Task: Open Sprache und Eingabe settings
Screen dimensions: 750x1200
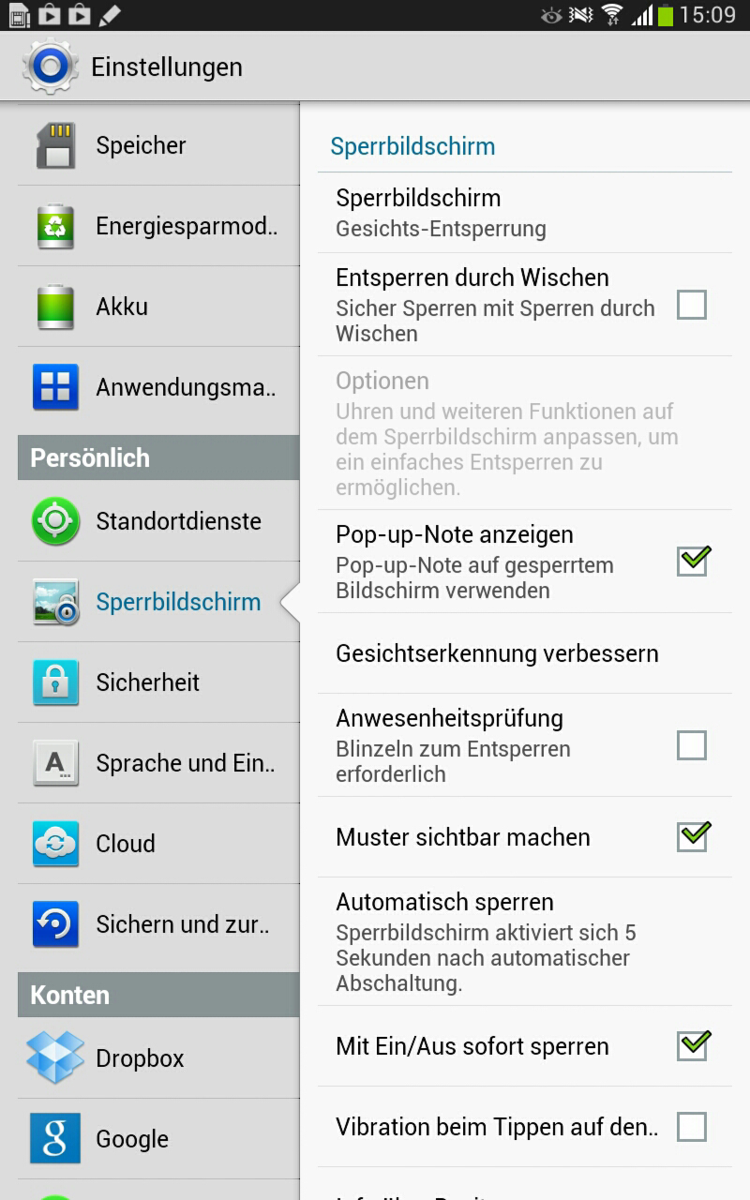Action: tap(158, 763)
